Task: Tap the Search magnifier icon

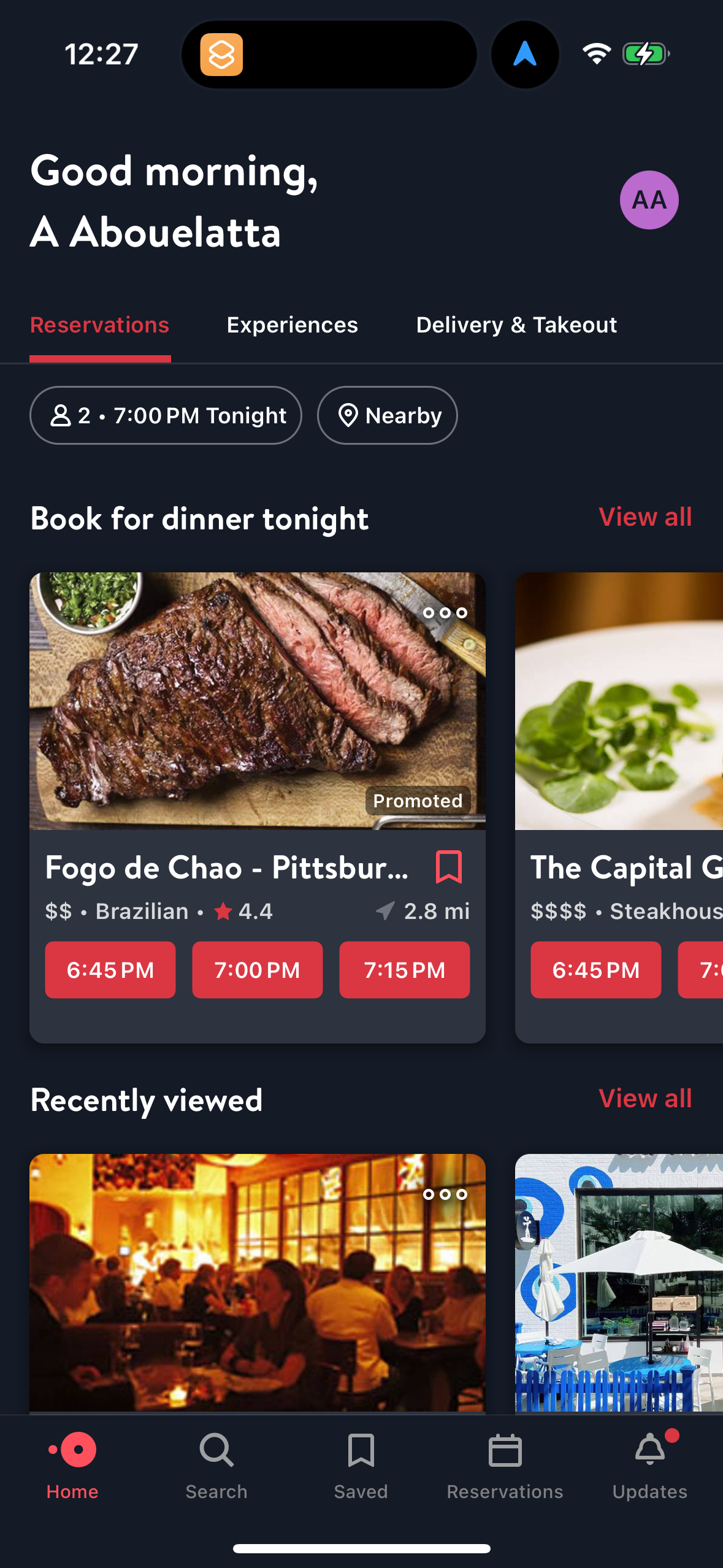Action: click(x=216, y=1451)
